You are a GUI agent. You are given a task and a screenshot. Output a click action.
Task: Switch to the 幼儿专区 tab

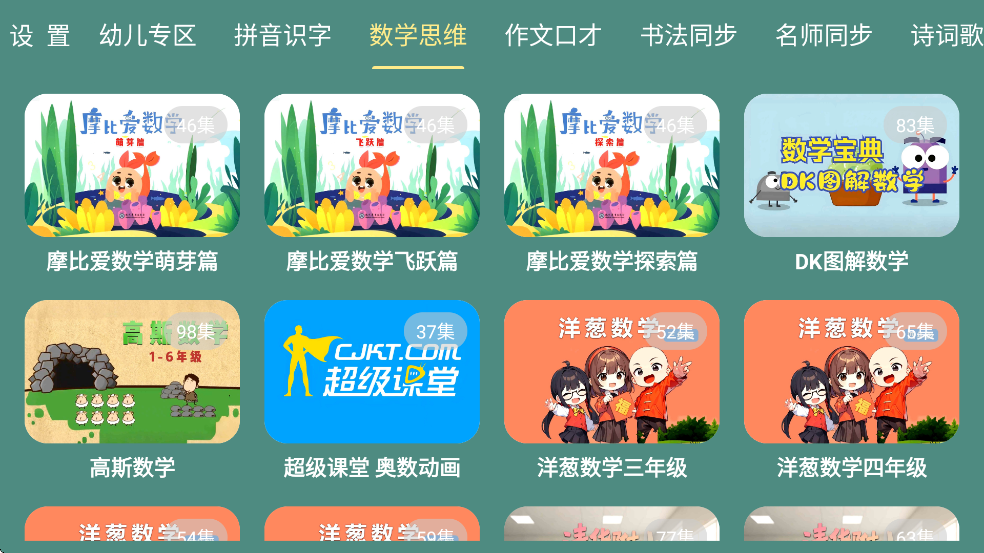click(x=148, y=36)
